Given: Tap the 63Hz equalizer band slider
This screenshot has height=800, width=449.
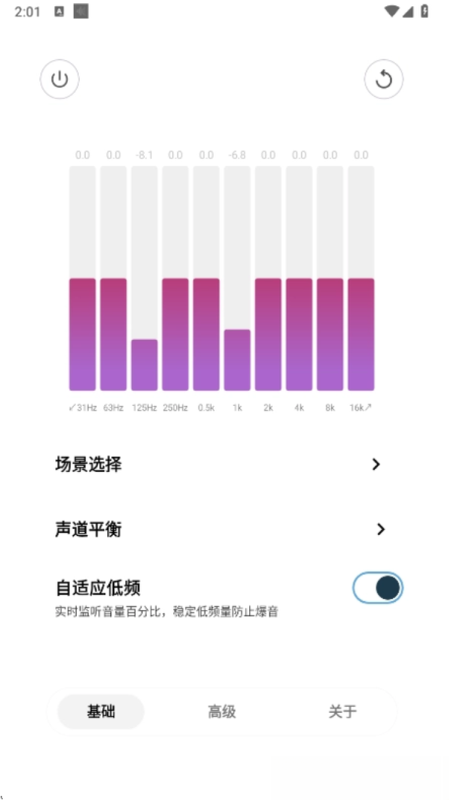Looking at the screenshot, I should pos(113,279).
